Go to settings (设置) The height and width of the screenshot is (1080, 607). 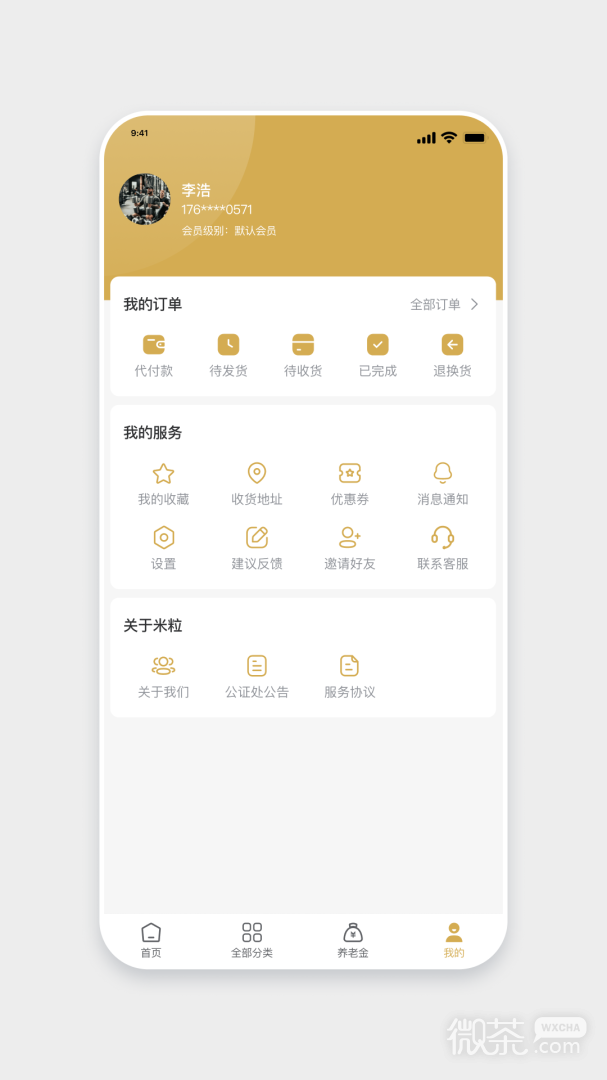[163, 548]
